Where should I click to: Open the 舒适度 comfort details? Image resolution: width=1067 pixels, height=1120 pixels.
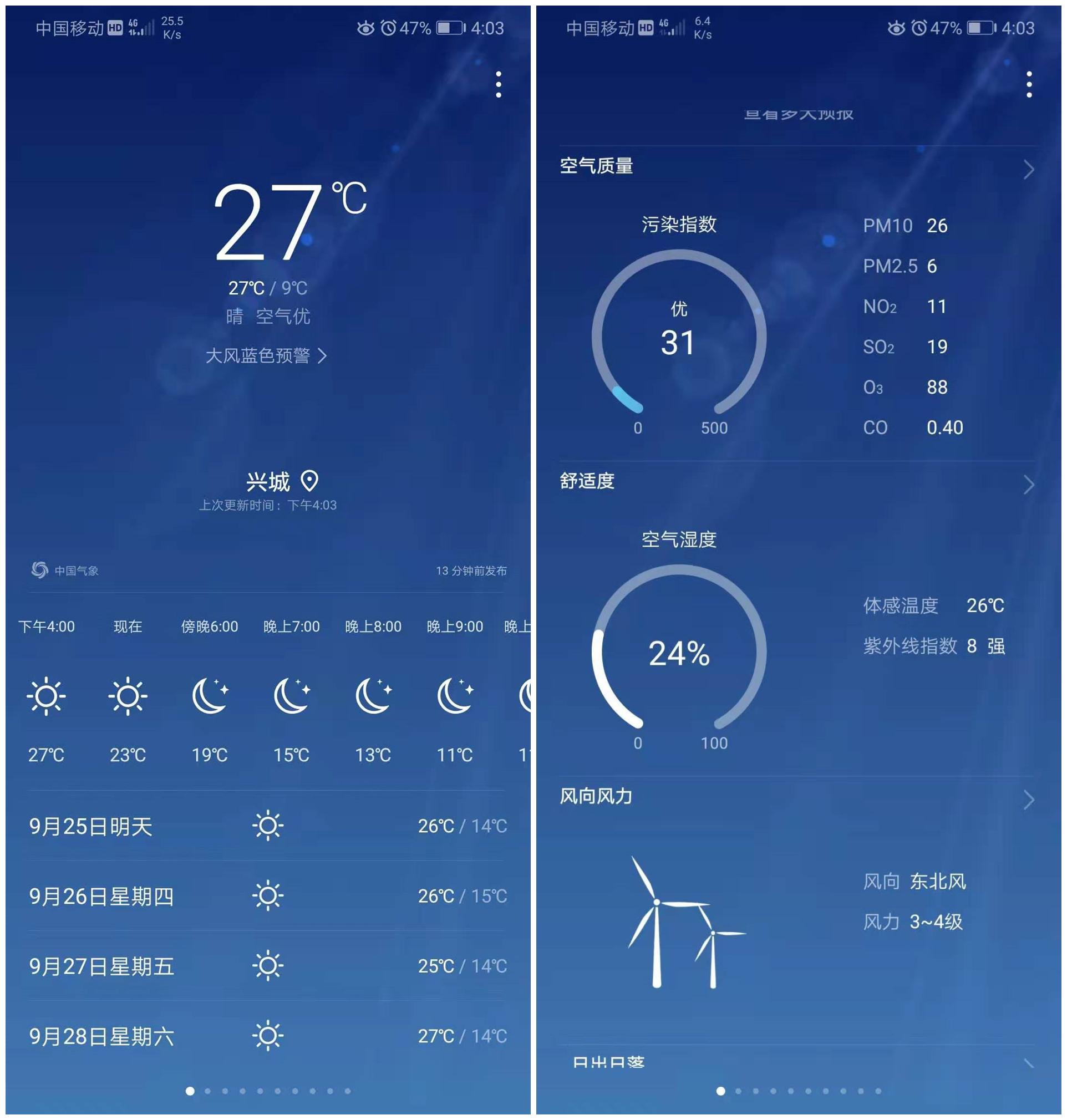pyautogui.click(x=1028, y=485)
